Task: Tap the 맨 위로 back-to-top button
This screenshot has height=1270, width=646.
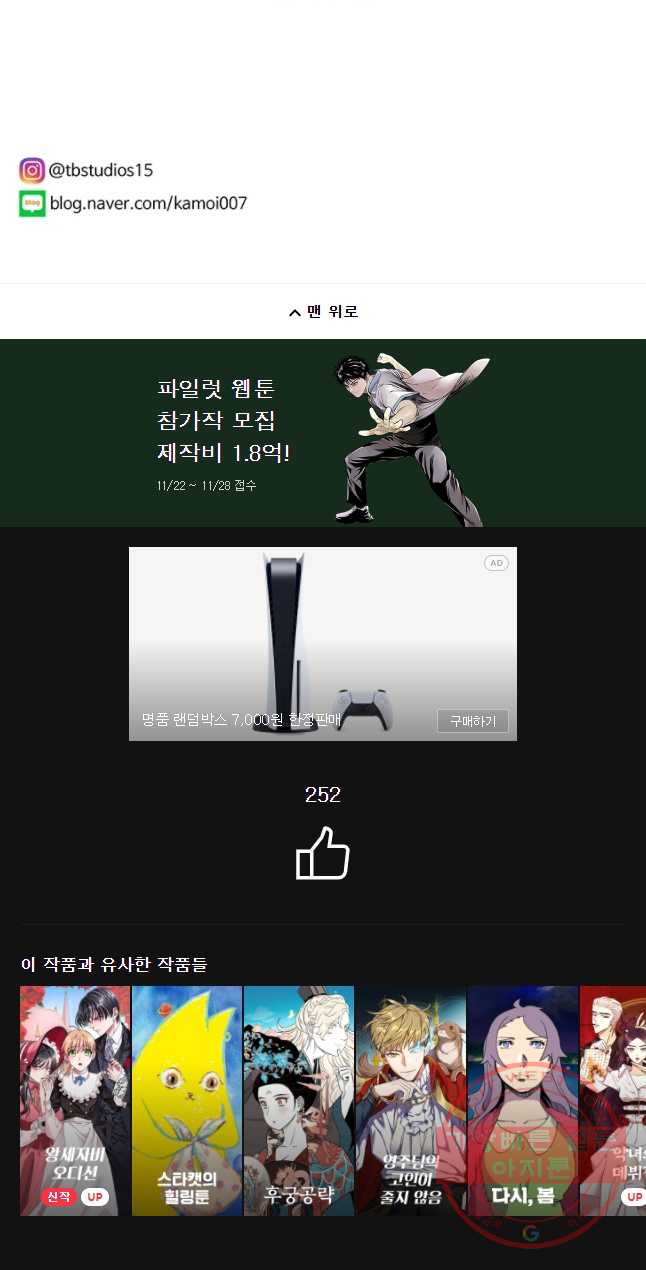Action: click(x=323, y=312)
